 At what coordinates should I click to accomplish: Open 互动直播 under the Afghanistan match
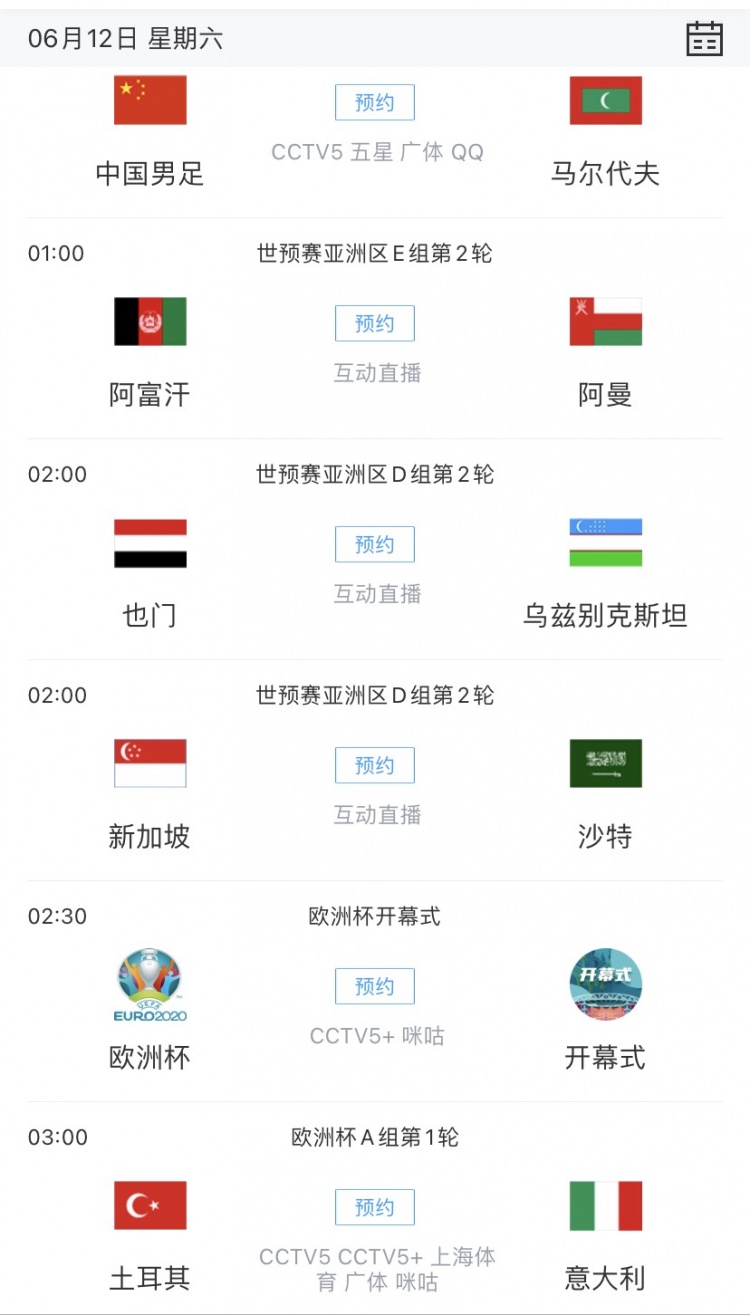pos(374,374)
